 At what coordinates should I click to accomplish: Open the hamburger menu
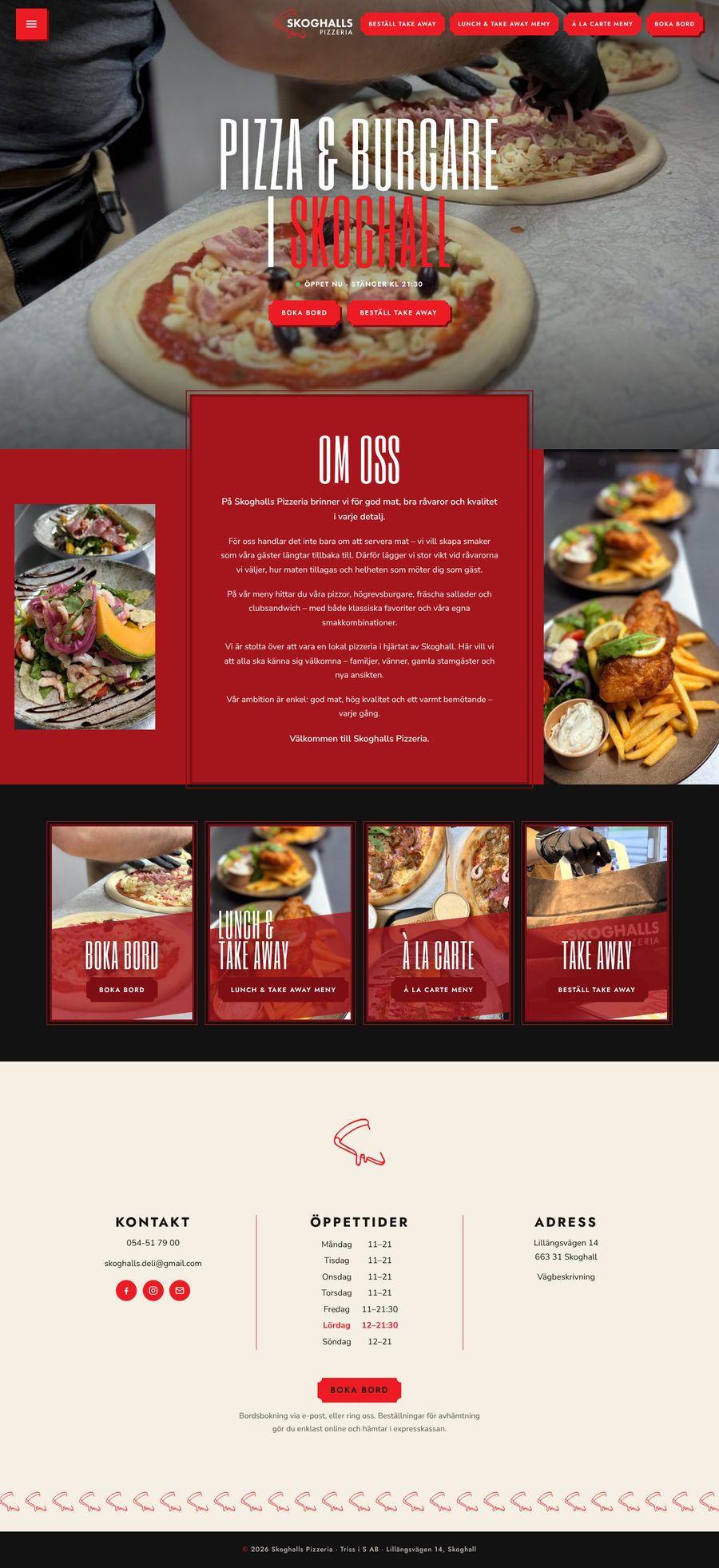(x=31, y=24)
